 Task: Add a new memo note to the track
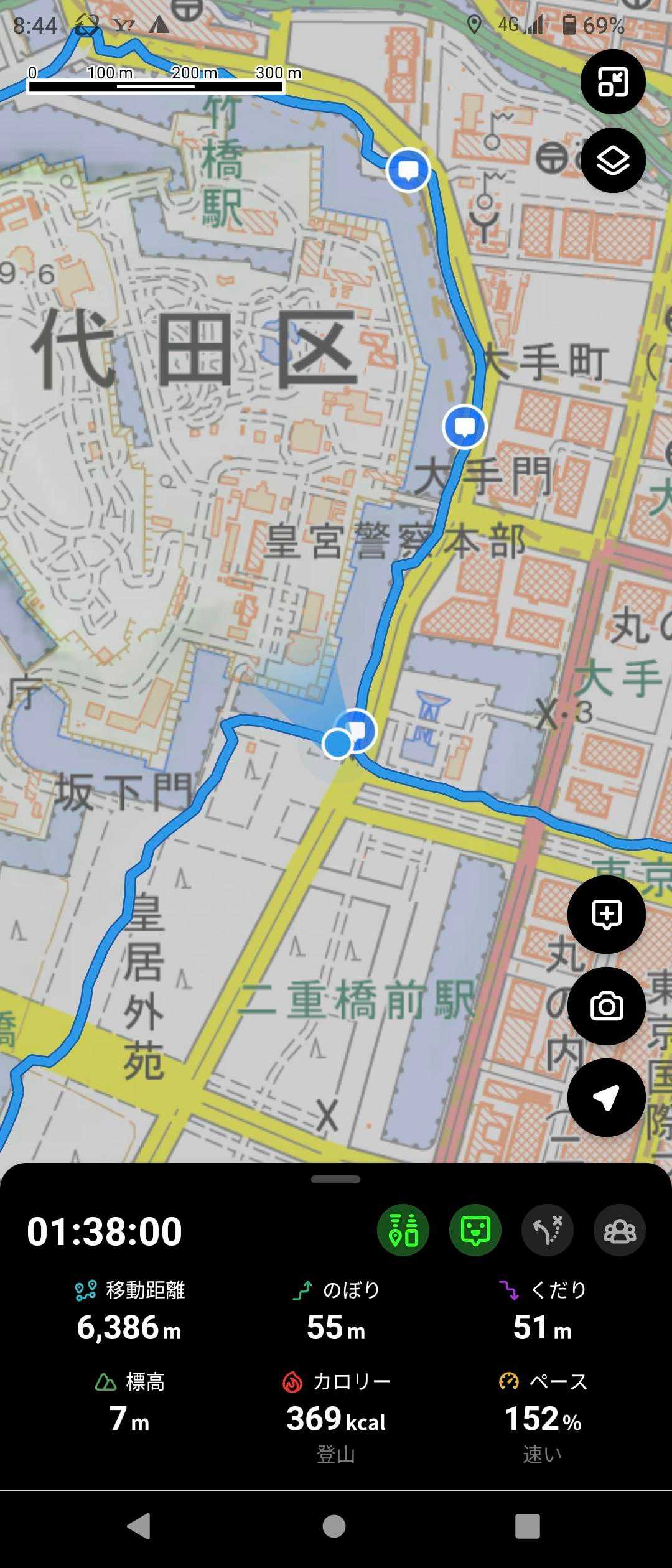[607, 915]
